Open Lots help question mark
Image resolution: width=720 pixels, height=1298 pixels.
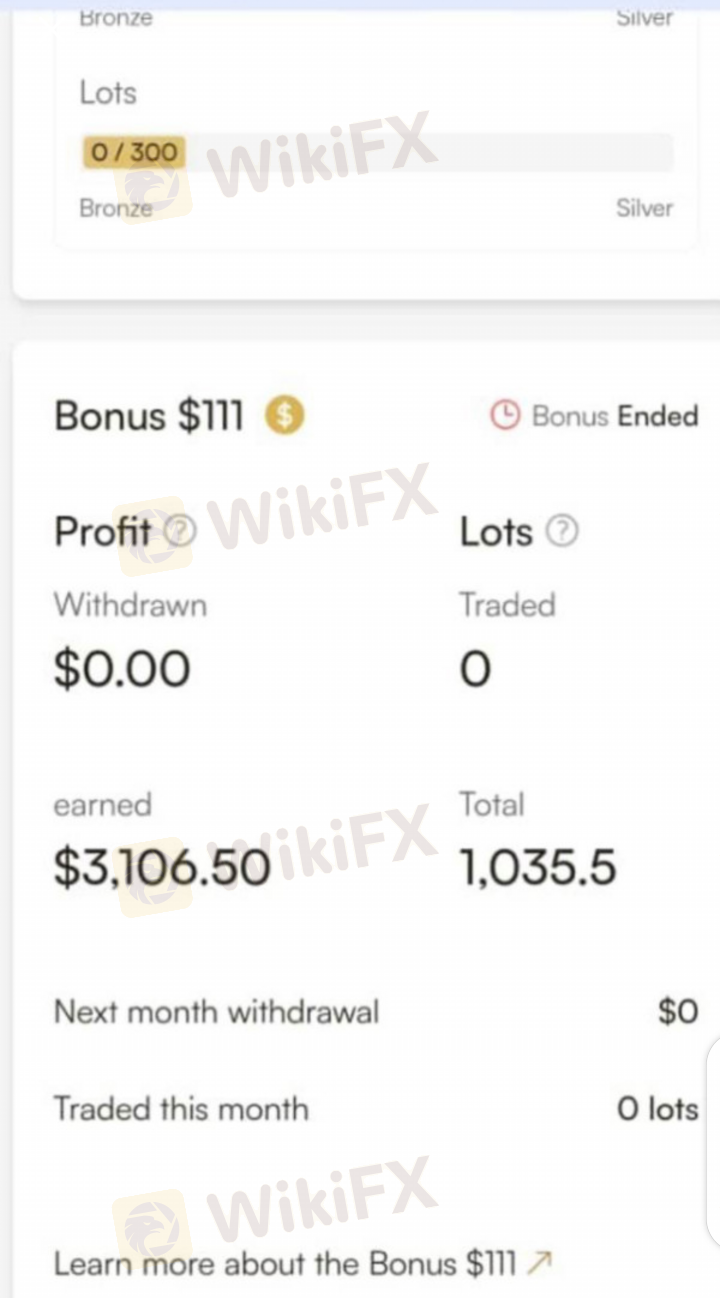[x=563, y=532]
